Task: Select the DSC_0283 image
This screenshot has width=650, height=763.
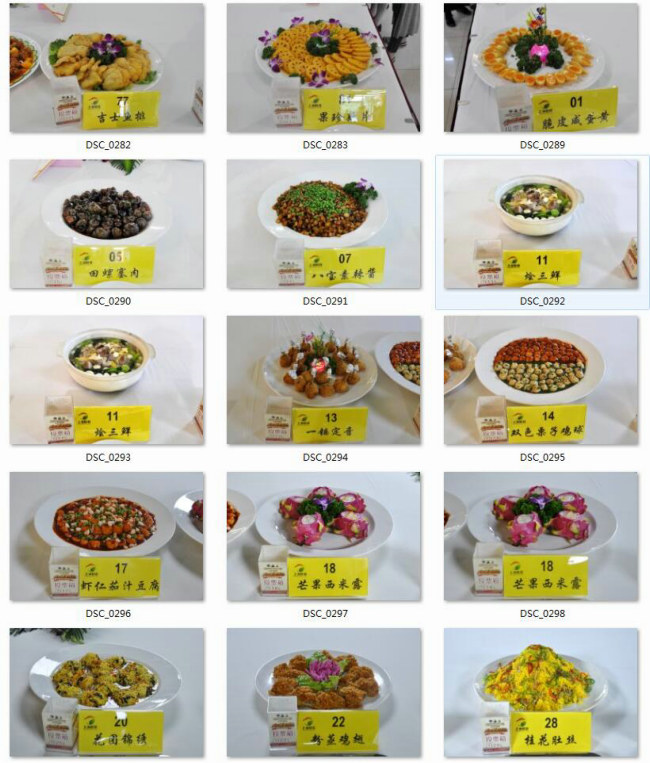Action: click(323, 68)
